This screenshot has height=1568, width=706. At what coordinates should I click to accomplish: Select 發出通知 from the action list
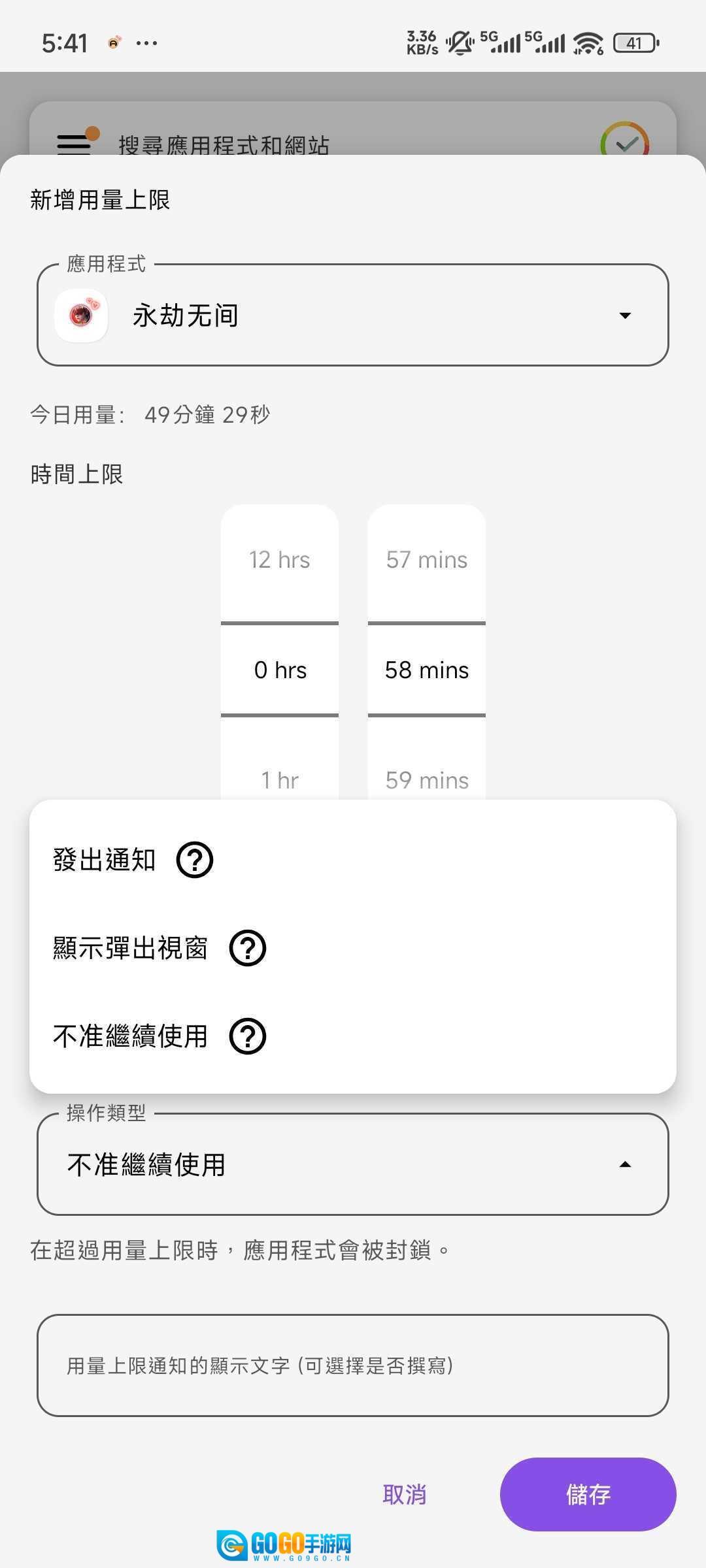coord(105,860)
